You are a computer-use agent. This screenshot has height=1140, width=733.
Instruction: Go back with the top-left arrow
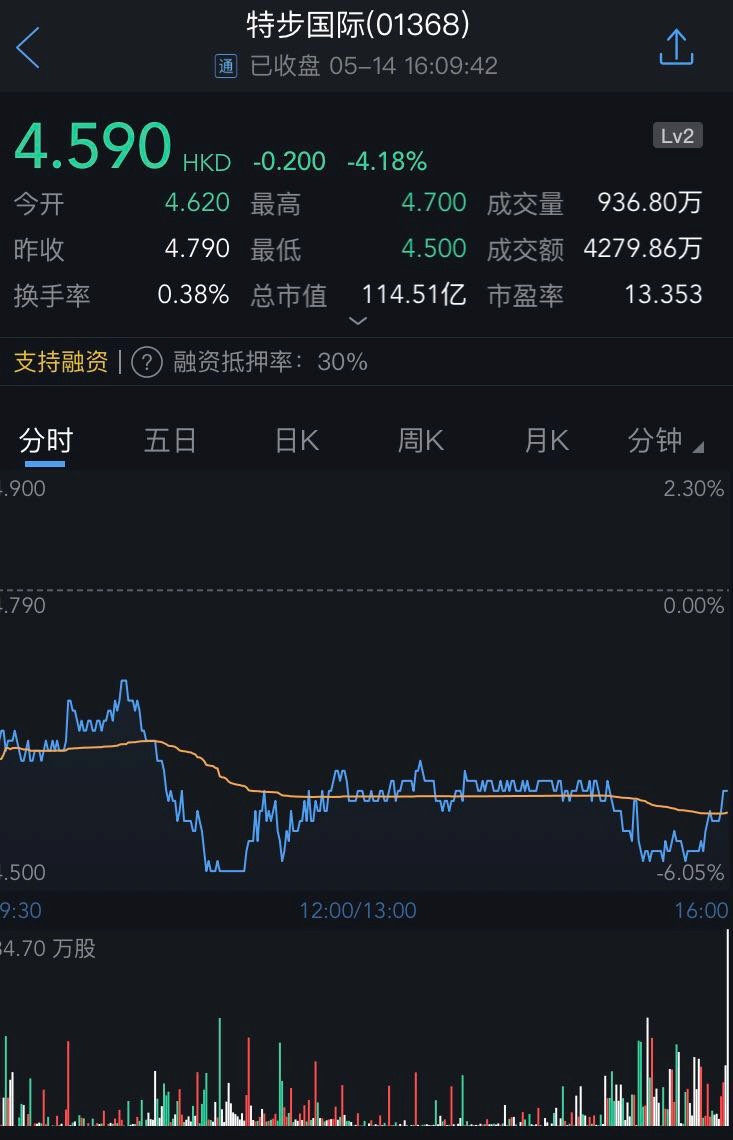pos(28,47)
